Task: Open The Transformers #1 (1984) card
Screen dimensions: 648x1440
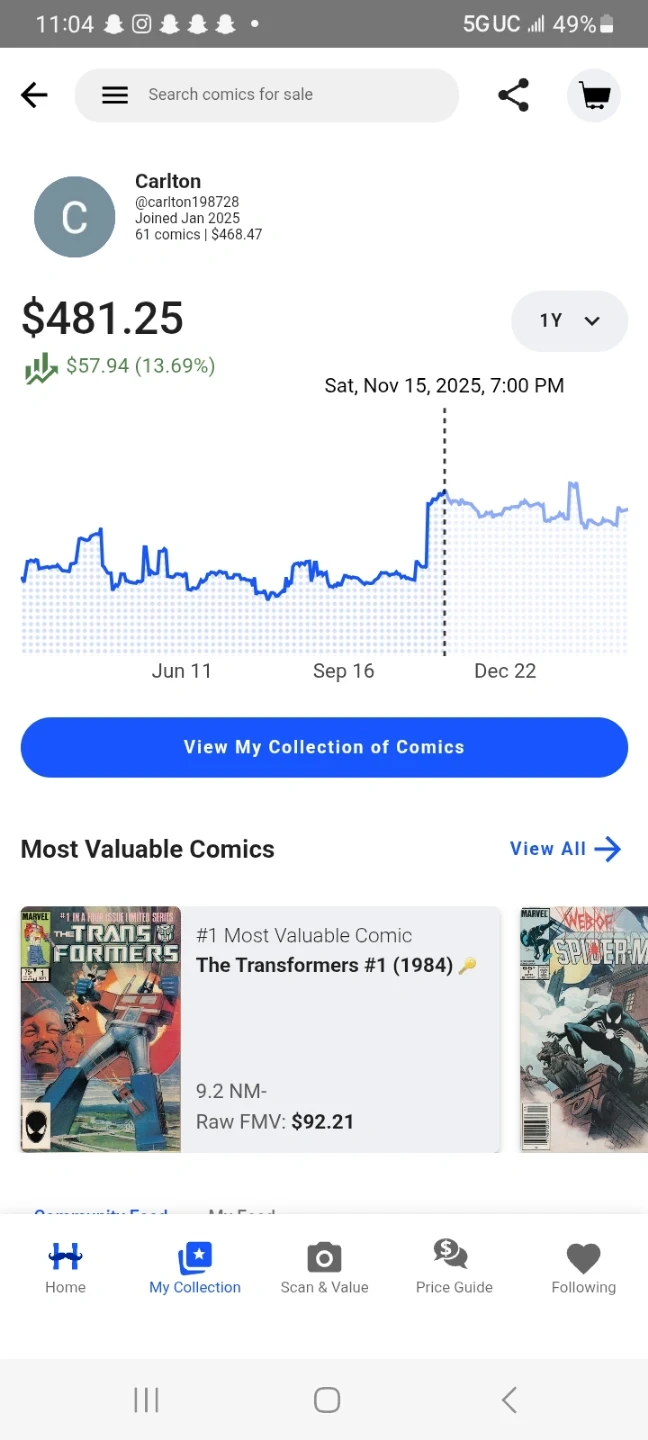Action: pyautogui.click(x=260, y=1029)
